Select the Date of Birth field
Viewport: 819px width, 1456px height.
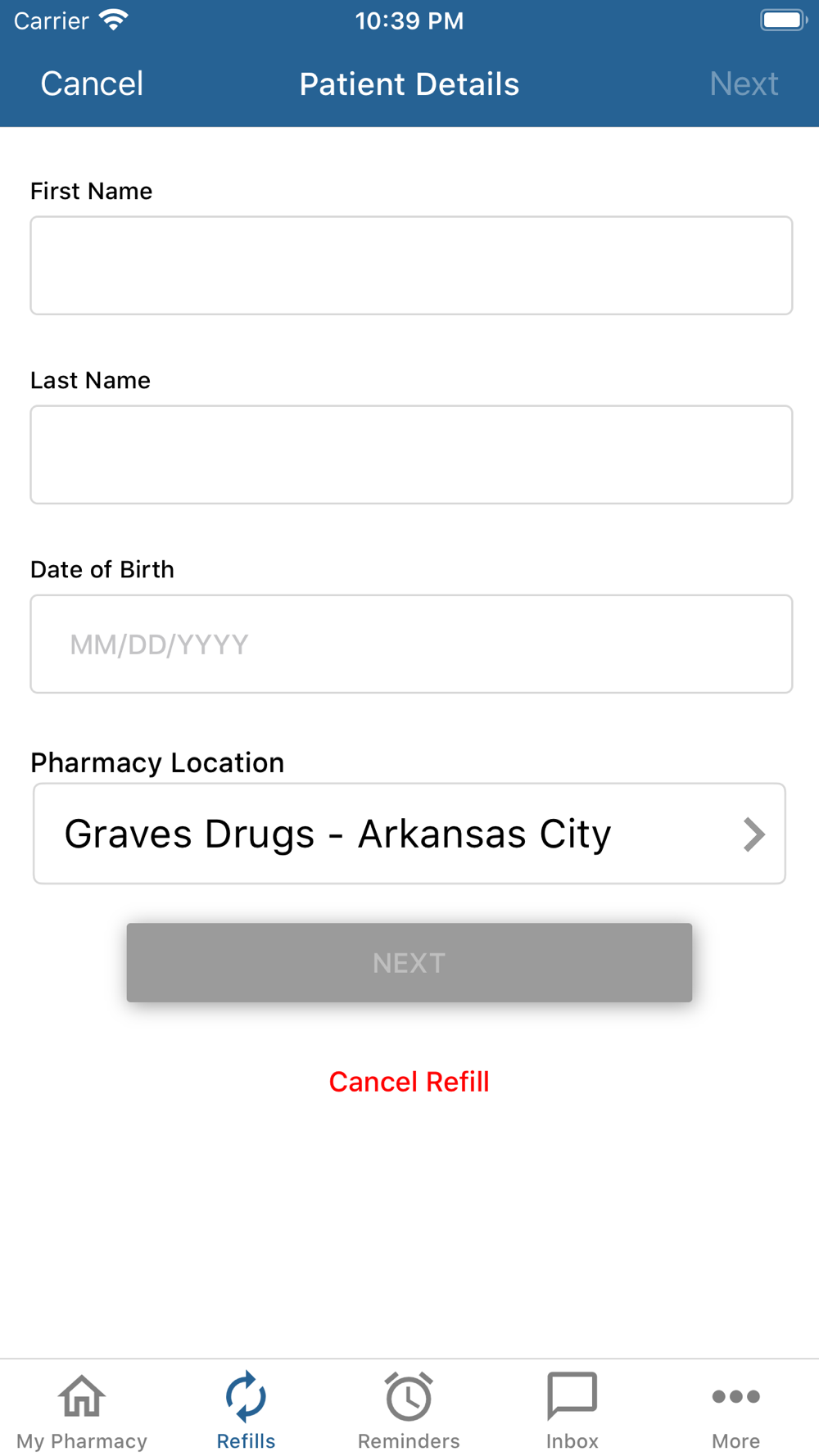411,644
